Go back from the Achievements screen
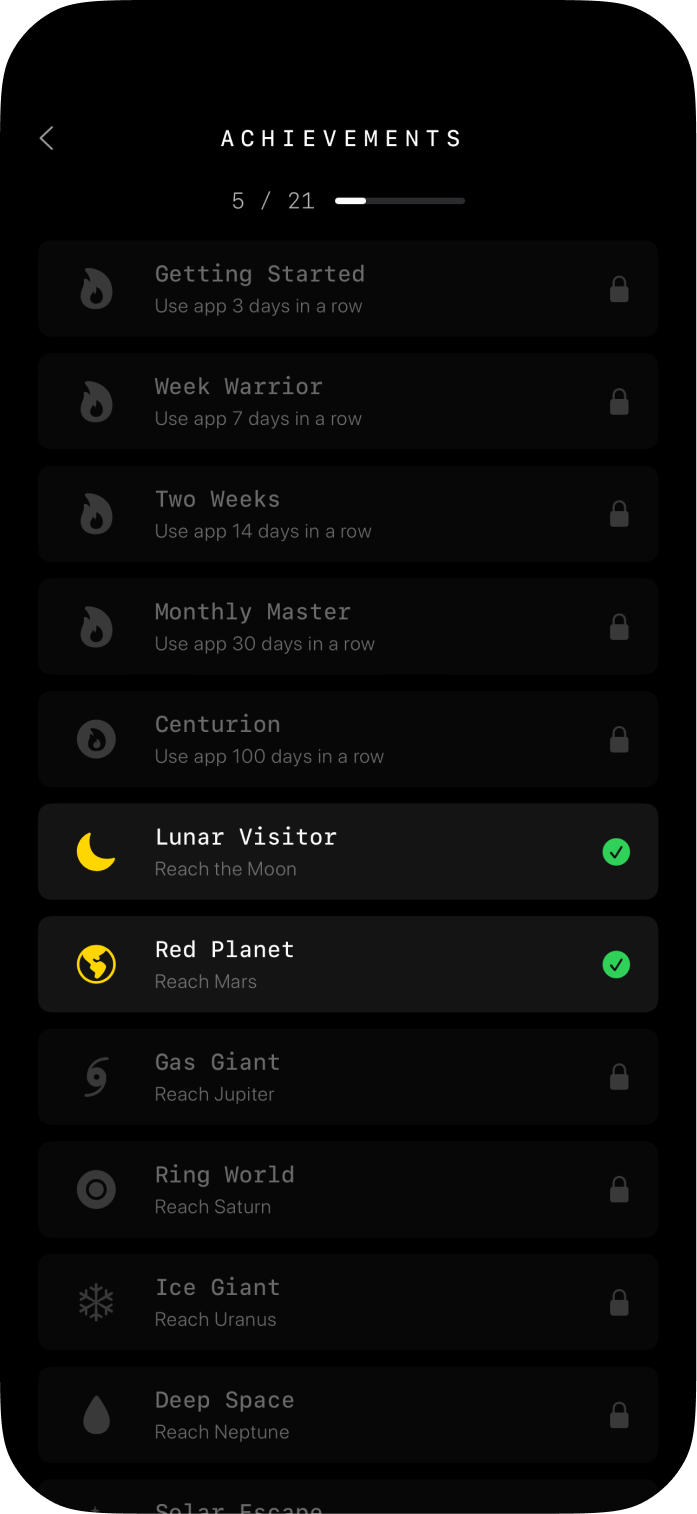This screenshot has height=1514, width=697. 46,138
